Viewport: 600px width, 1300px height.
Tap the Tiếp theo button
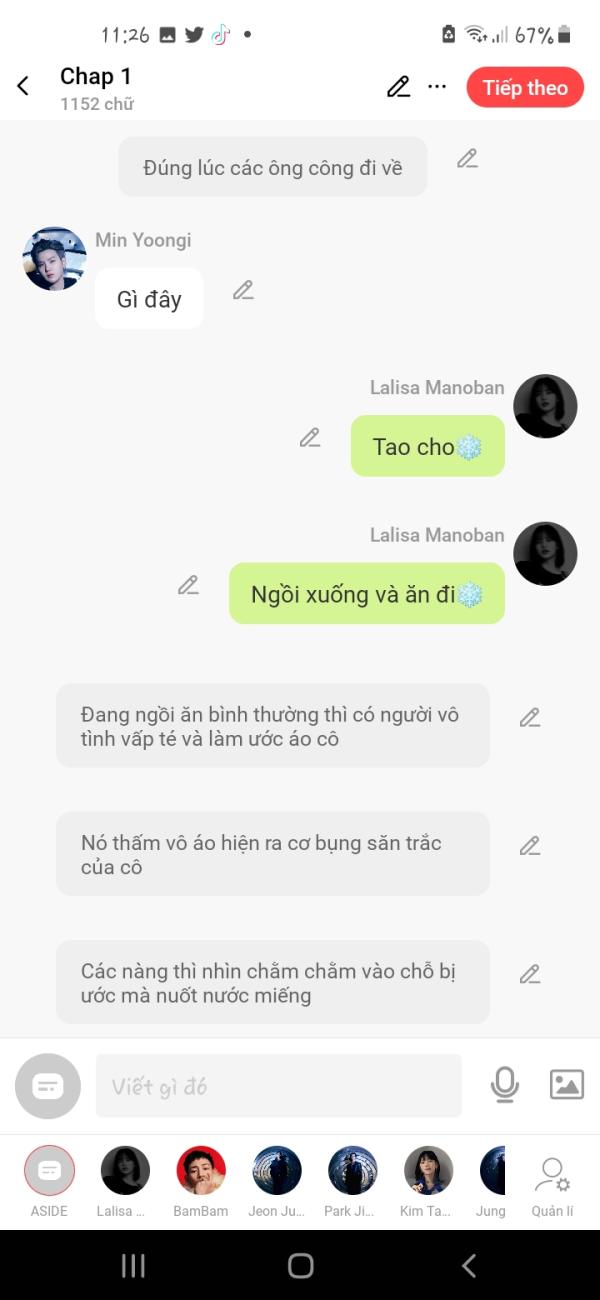click(x=525, y=87)
